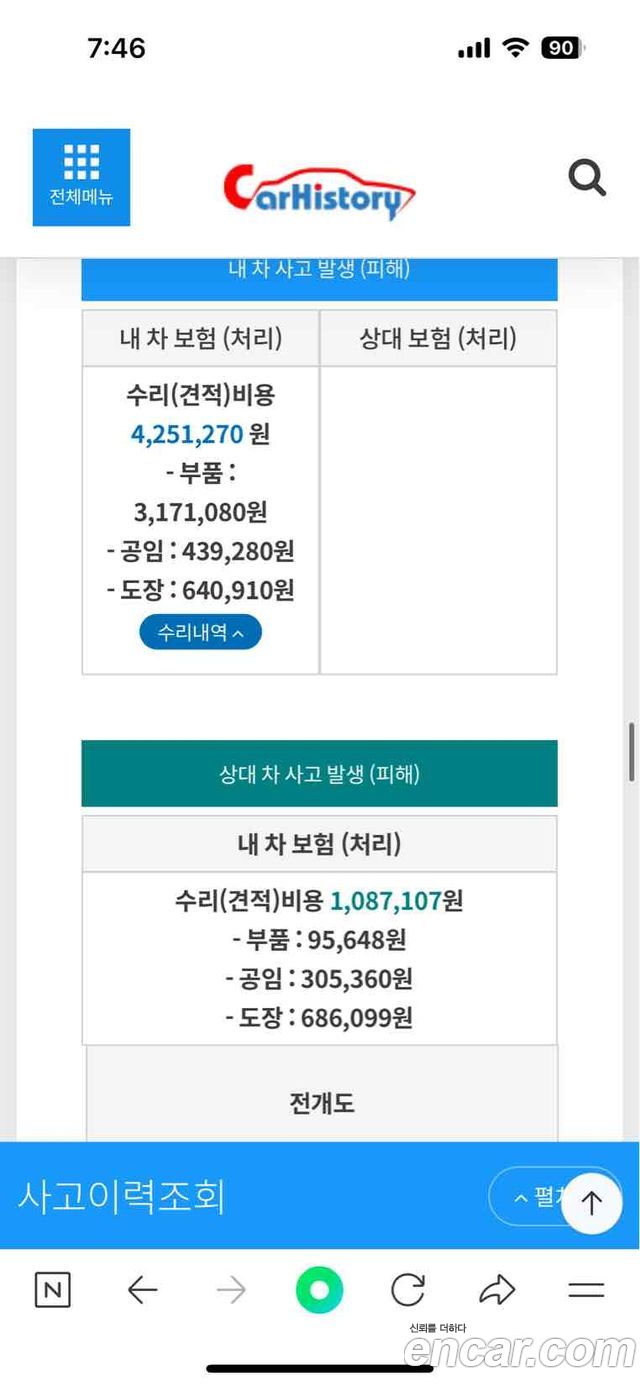Open the Naver home N button
This screenshot has height=1386, width=640.
click(x=53, y=1290)
